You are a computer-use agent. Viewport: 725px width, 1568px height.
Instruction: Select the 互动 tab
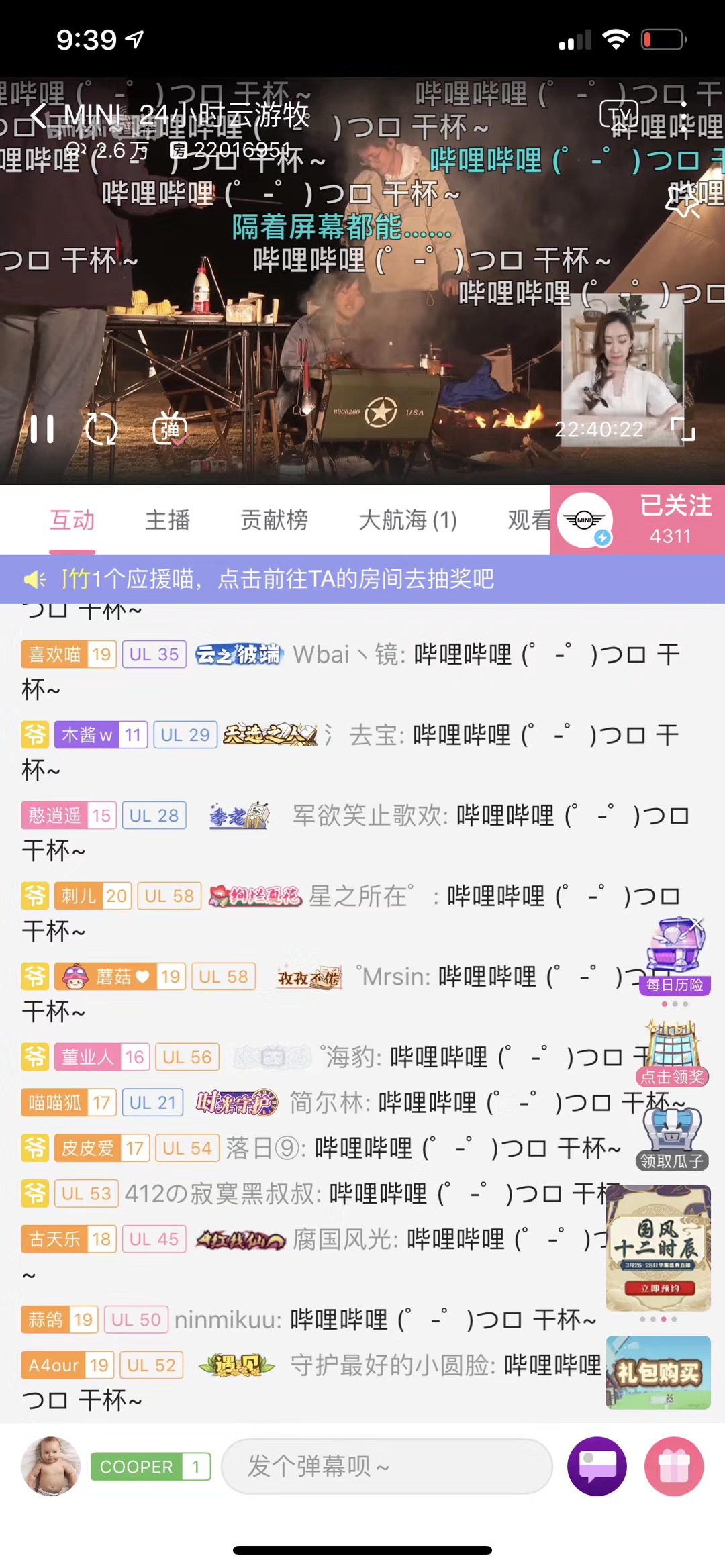[x=72, y=520]
